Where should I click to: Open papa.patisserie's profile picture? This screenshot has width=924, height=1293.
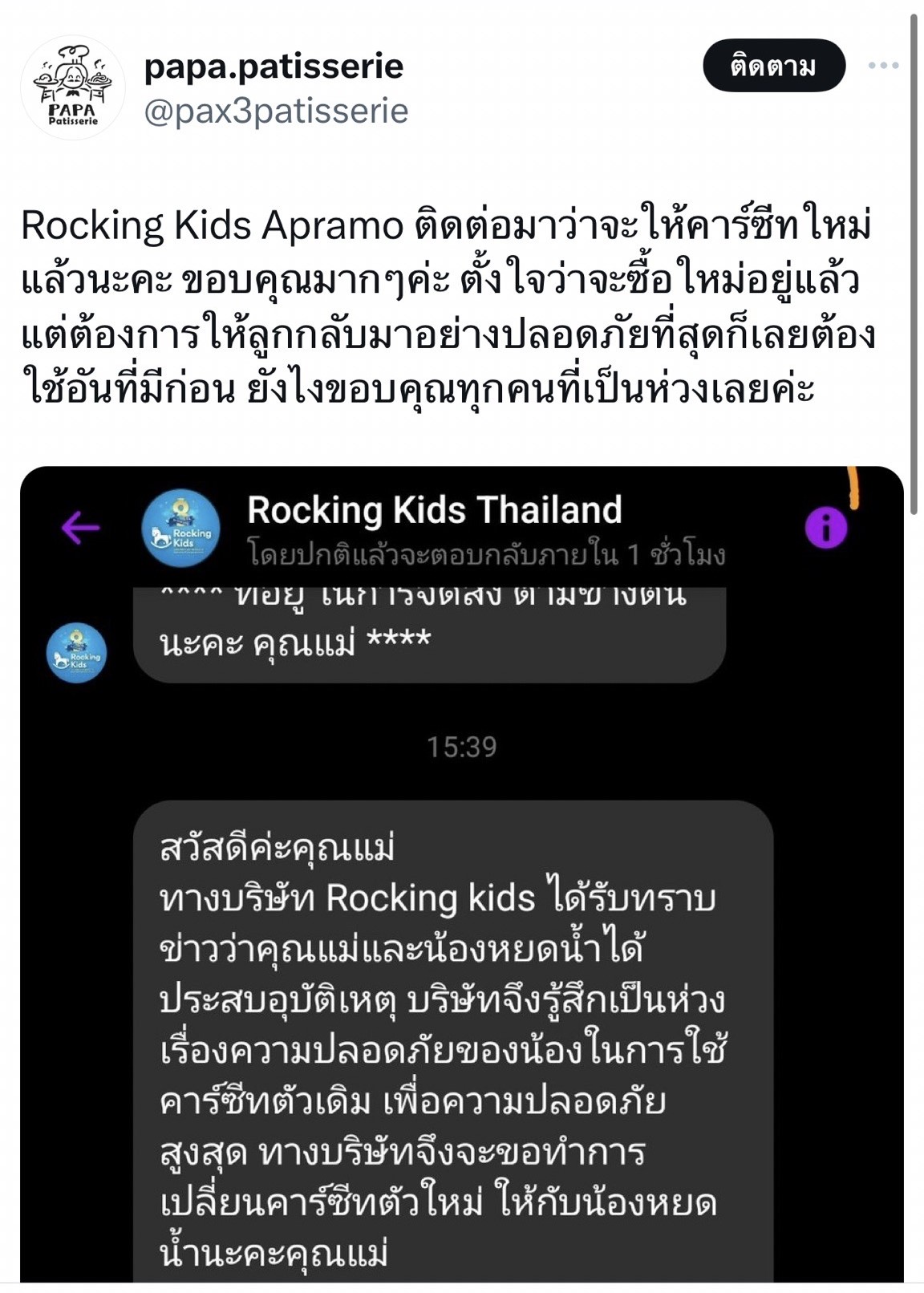[72, 87]
